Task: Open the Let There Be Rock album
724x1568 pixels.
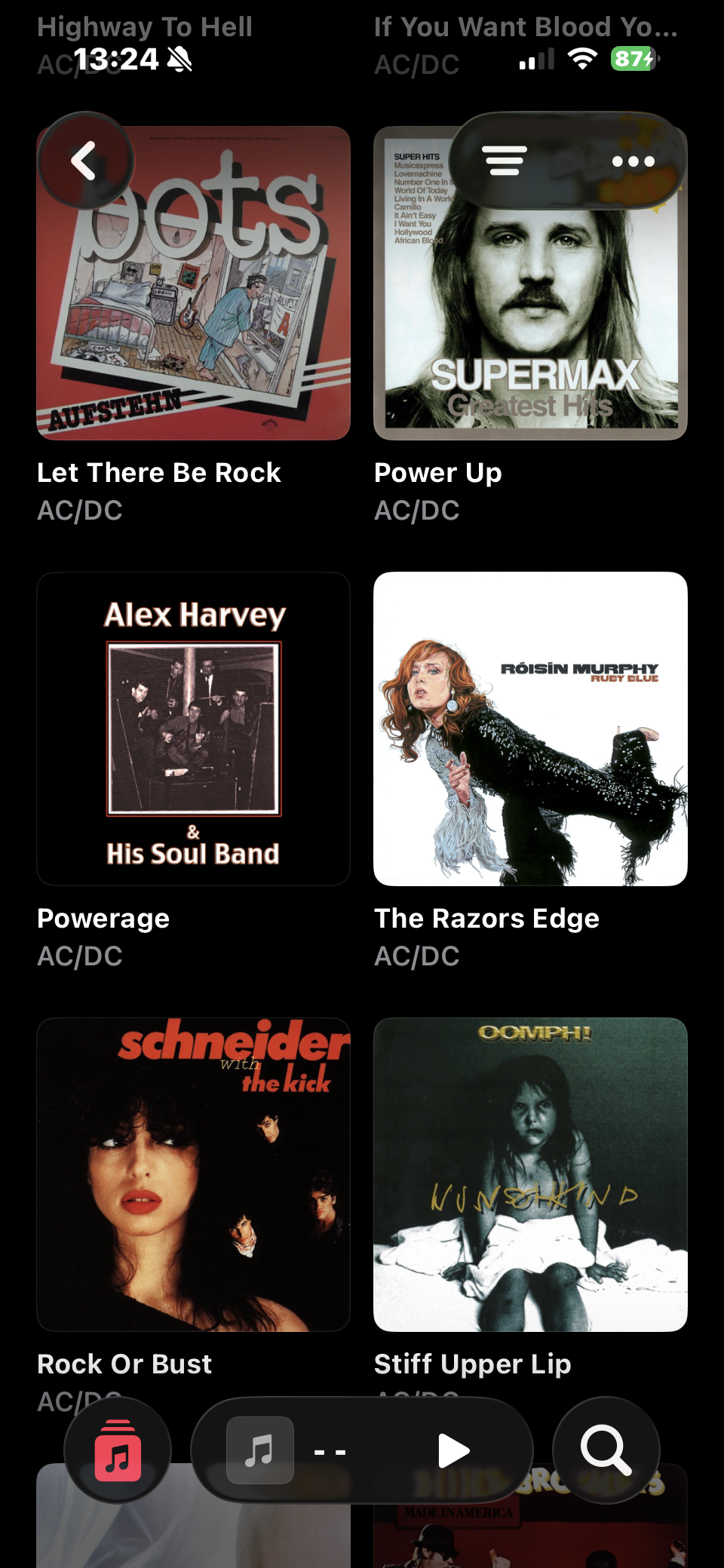Action: (193, 284)
